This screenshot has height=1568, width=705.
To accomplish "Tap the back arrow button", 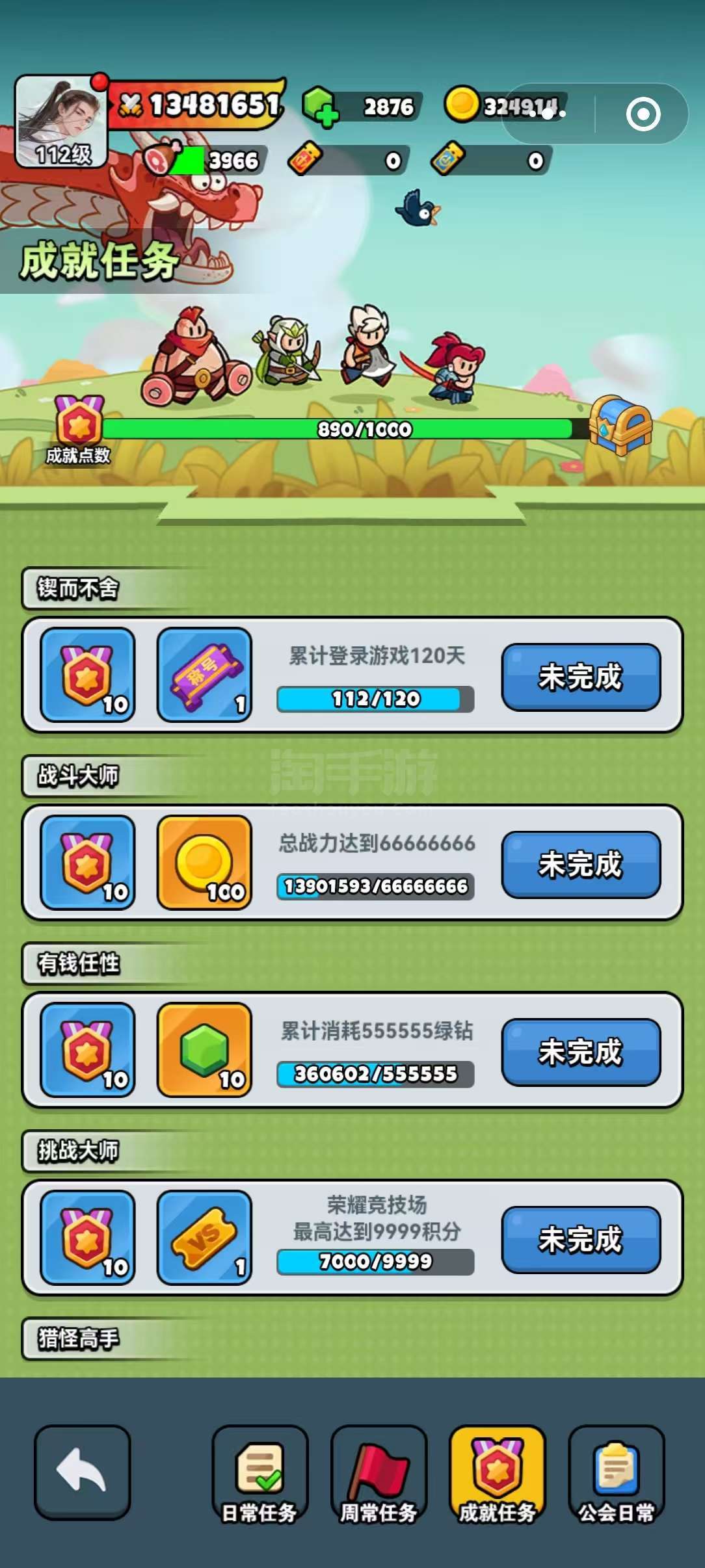I will coord(82,1471).
